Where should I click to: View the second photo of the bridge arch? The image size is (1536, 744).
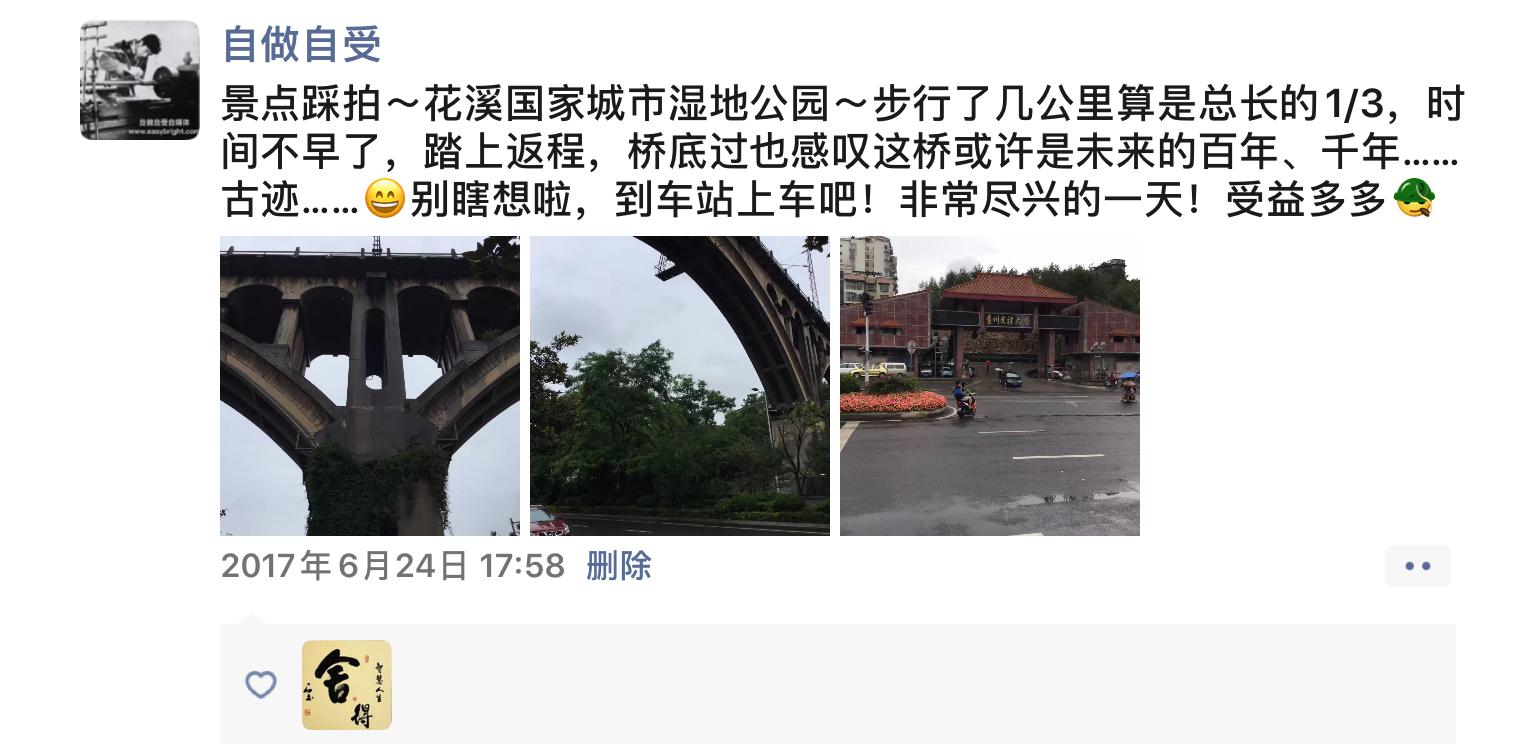pyautogui.click(x=679, y=385)
